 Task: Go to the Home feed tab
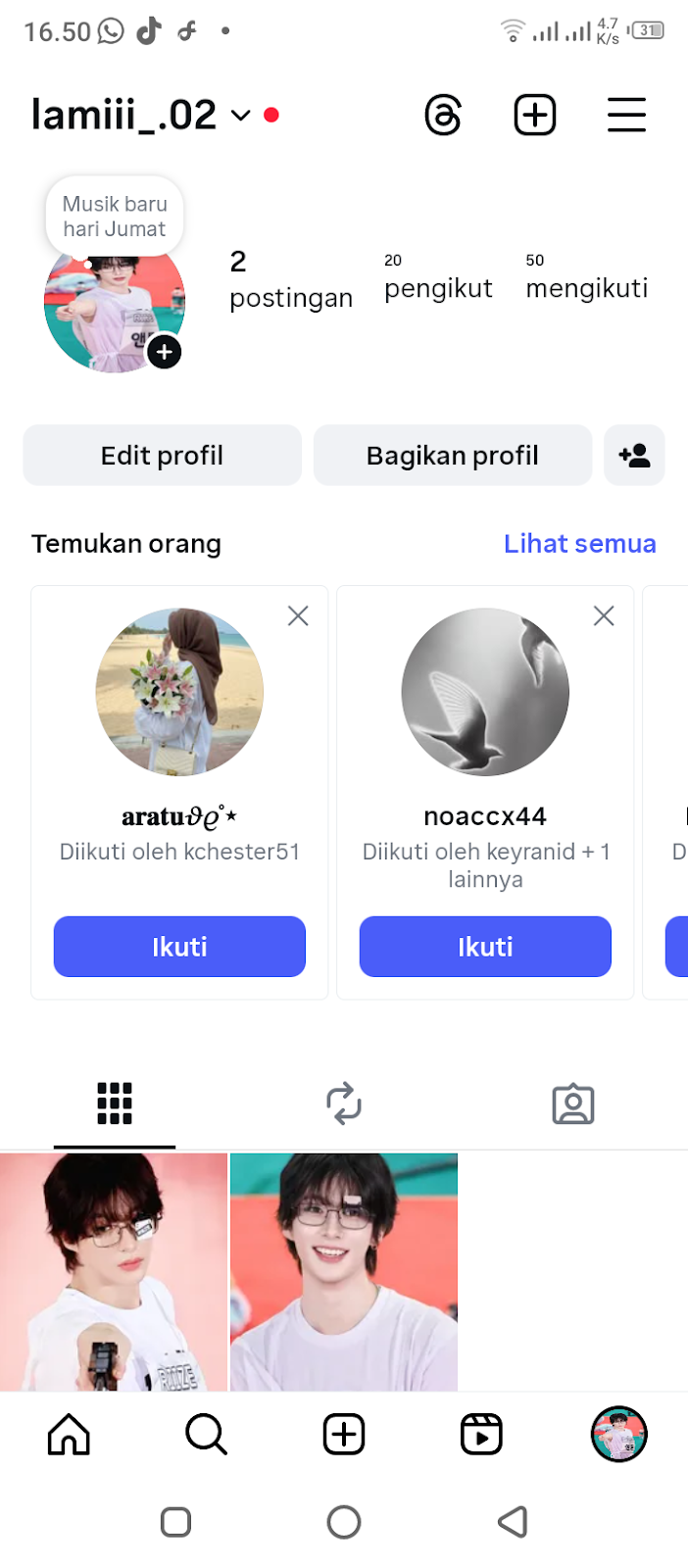[x=69, y=1435]
